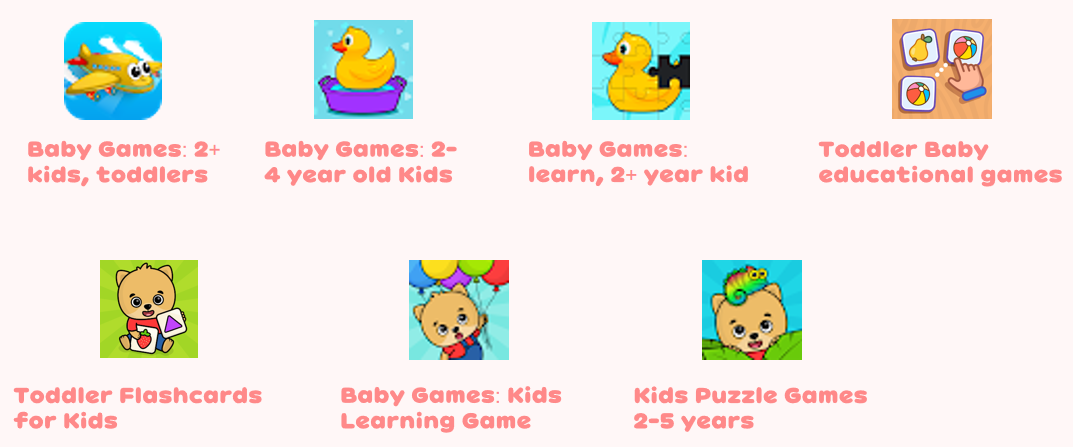Select Baby Games: Kids Learning Game
Viewport: 1073px width, 447px height.
click(458, 310)
